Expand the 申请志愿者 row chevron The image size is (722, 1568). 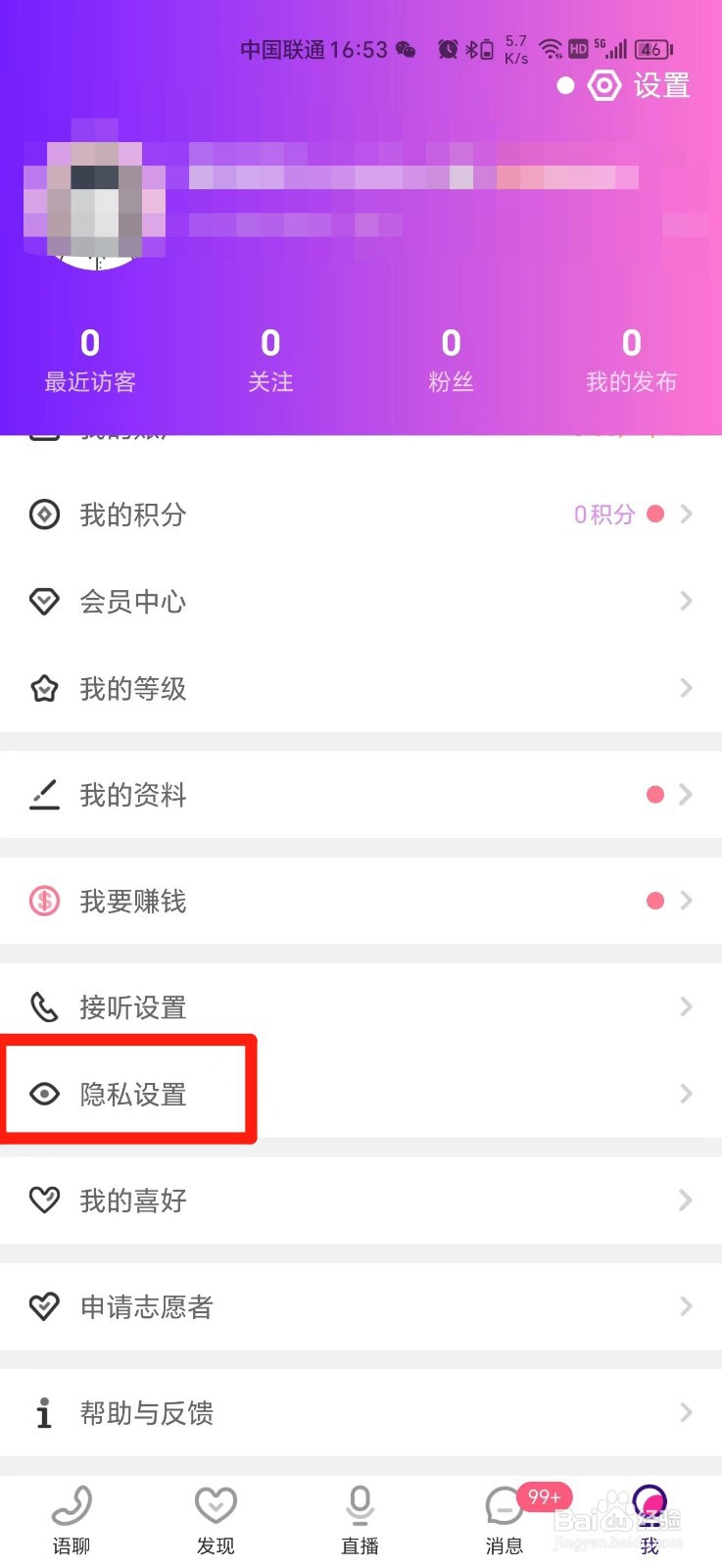point(686,1305)
